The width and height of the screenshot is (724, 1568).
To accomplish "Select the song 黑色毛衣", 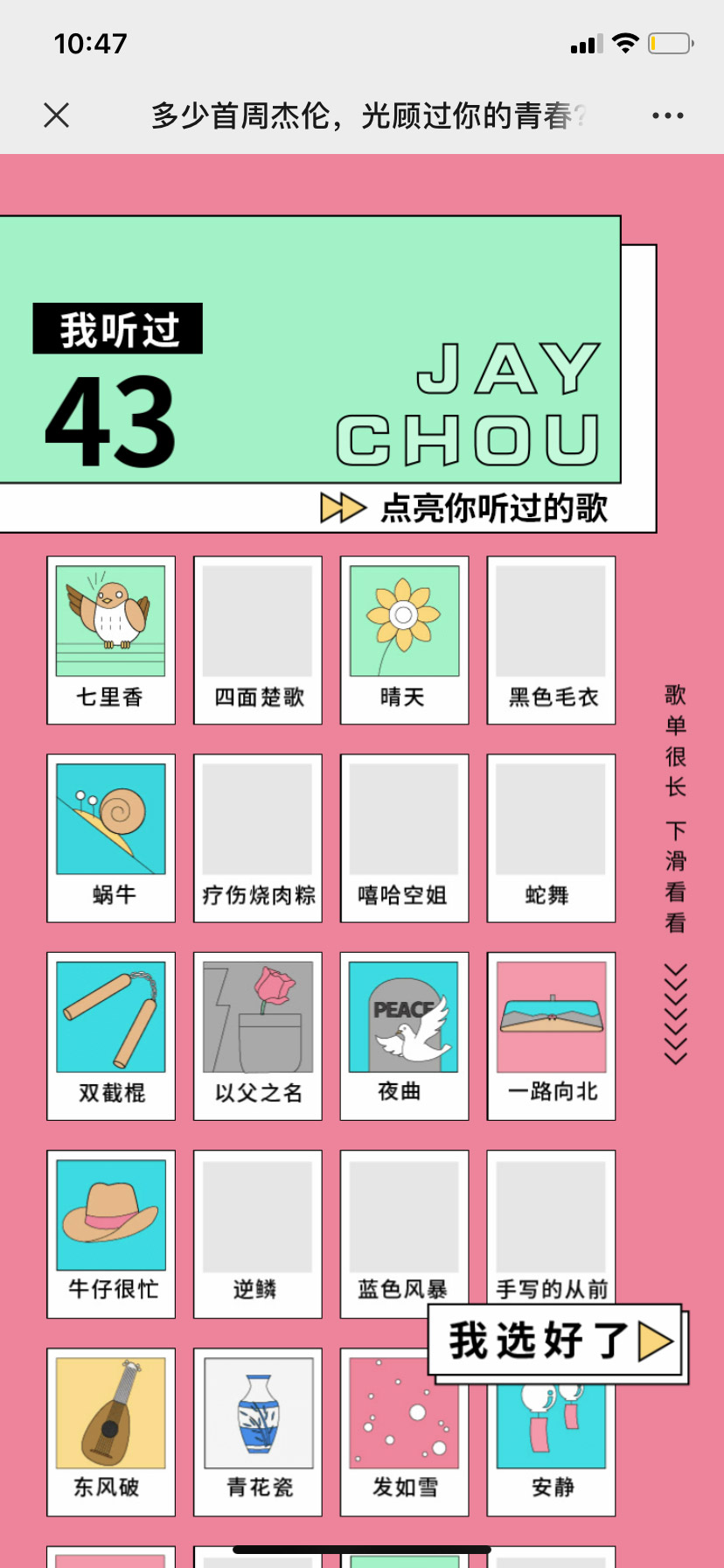I will (551, 640).
